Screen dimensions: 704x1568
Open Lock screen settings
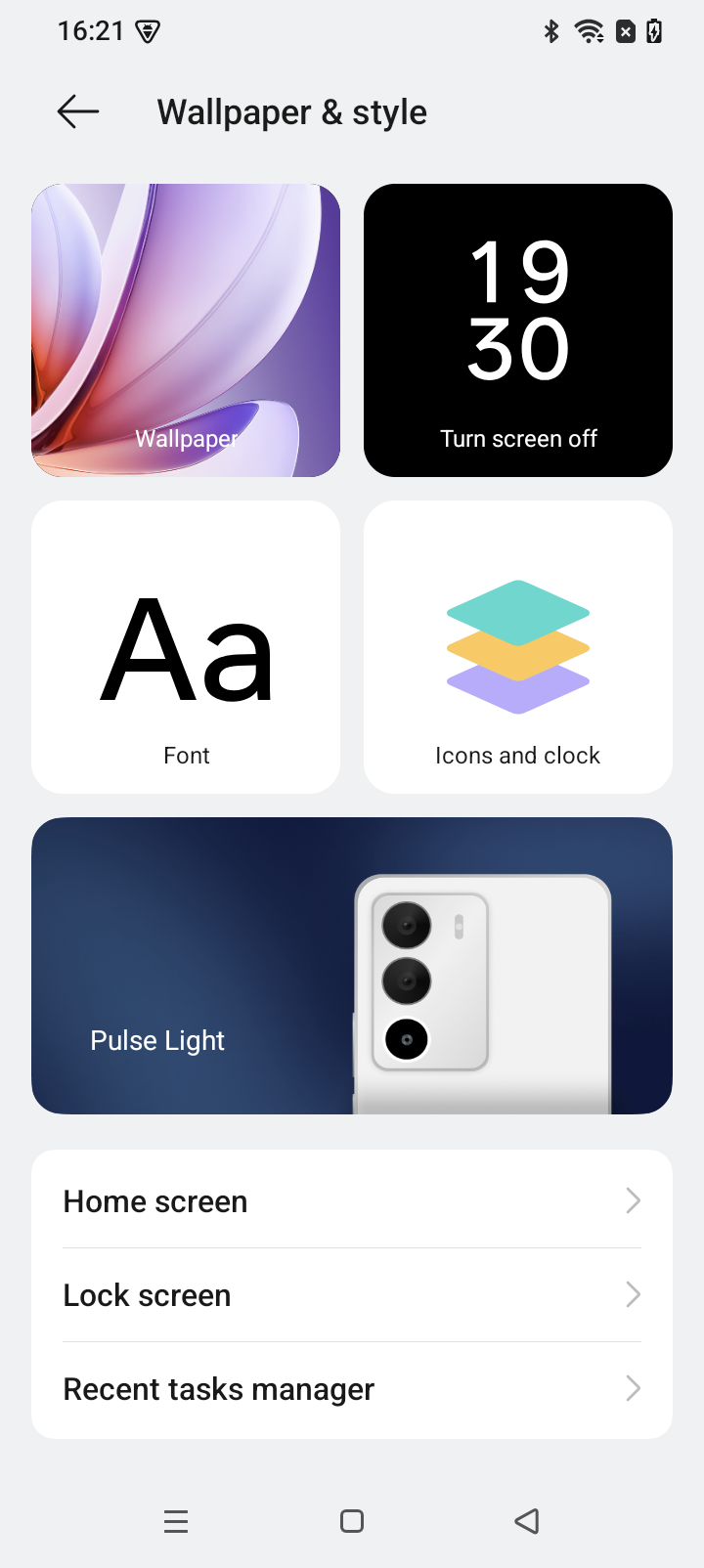click(352, 1294)
